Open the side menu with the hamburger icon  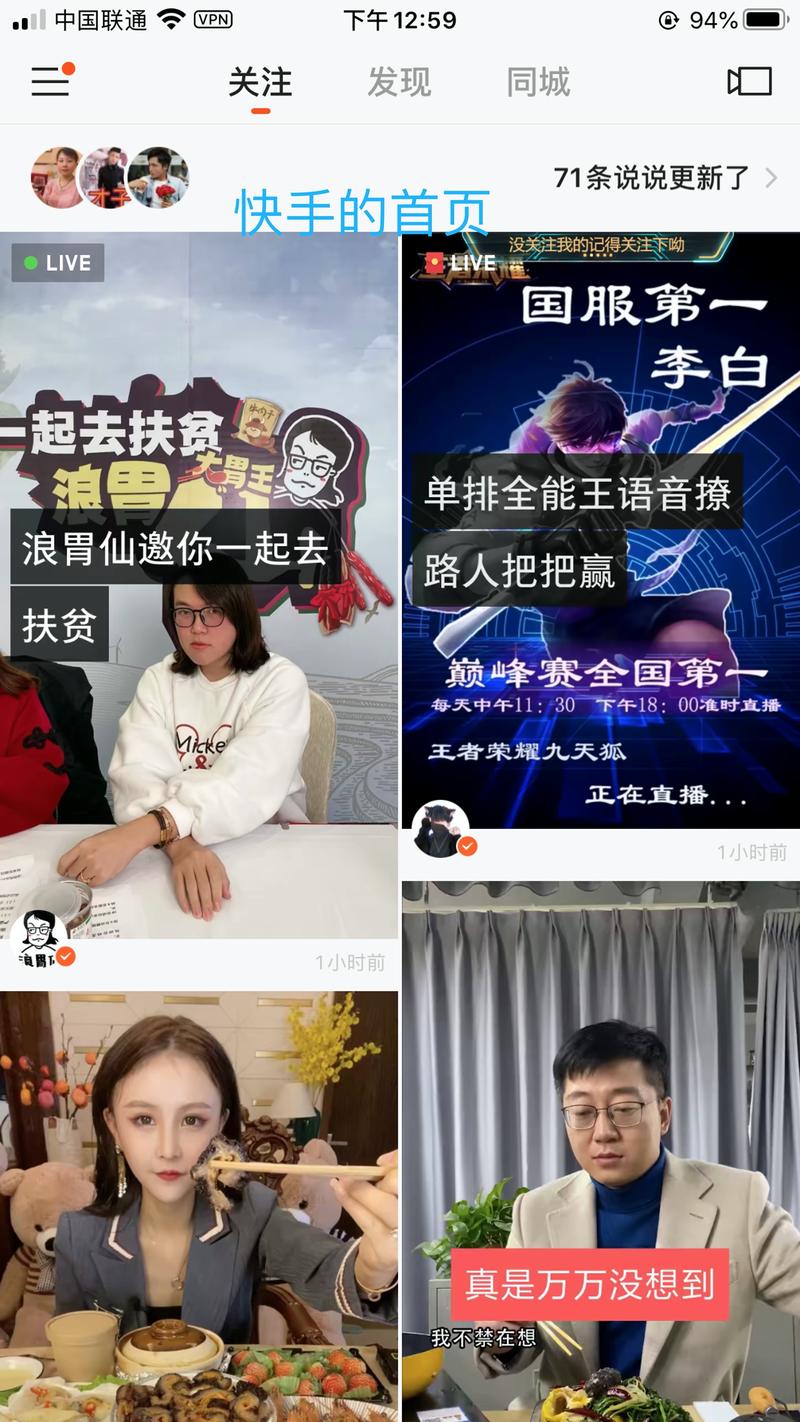50,83
